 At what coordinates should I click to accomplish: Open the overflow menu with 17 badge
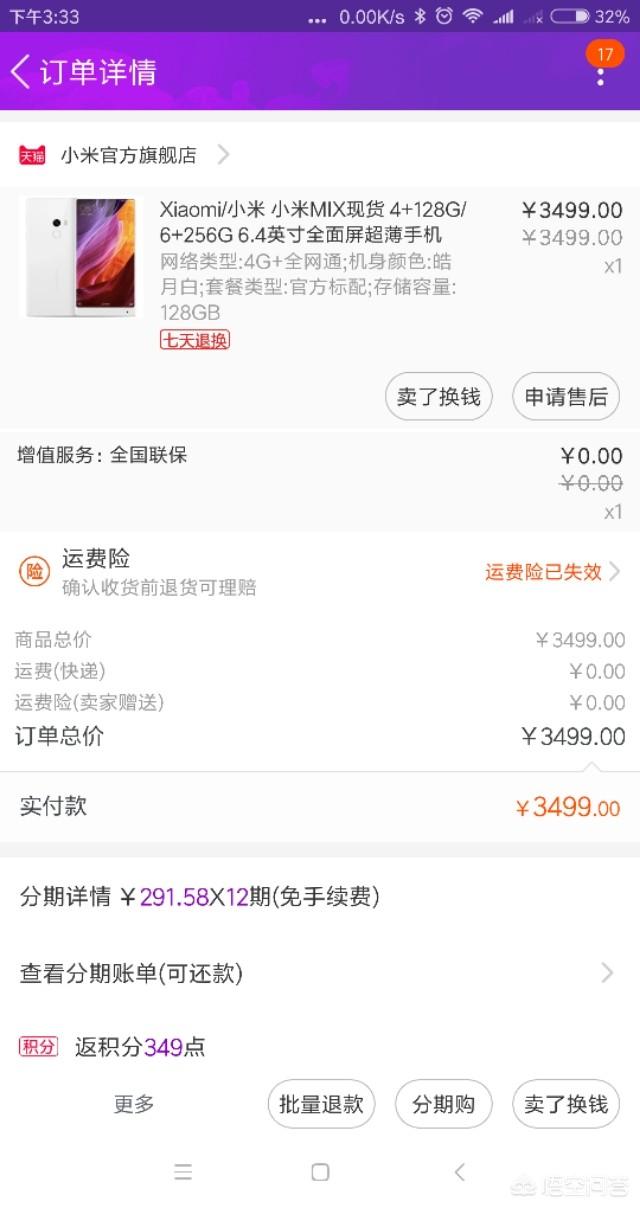click(x=601, y=71)
